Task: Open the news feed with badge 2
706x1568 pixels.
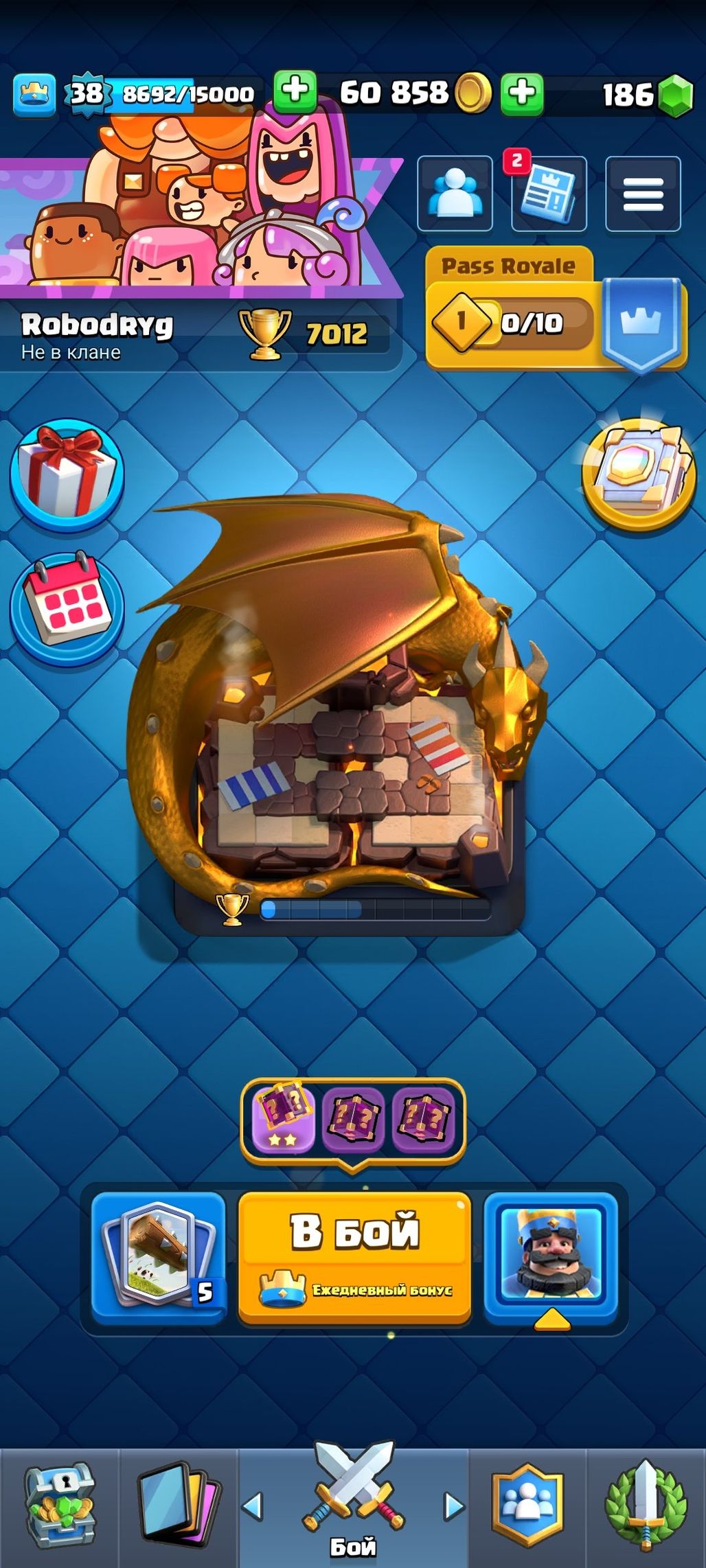Action: tap(549, 194)
